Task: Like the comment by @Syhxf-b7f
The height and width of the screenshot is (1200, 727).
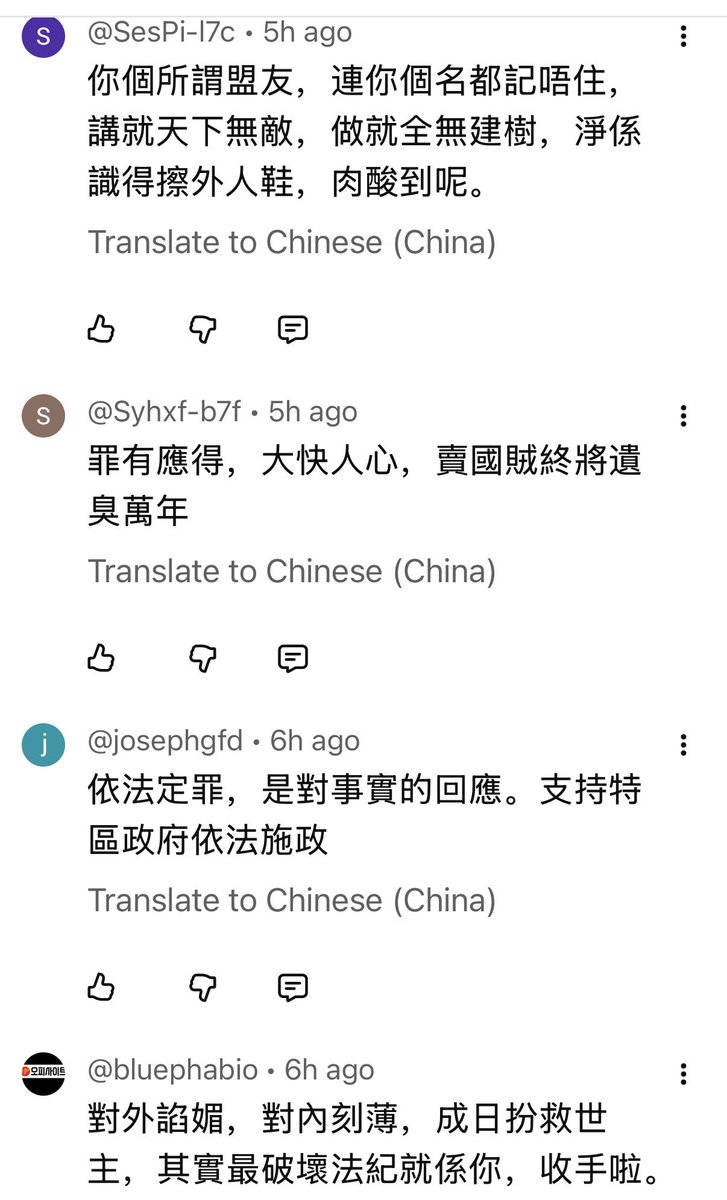Action: click(101, 658)
